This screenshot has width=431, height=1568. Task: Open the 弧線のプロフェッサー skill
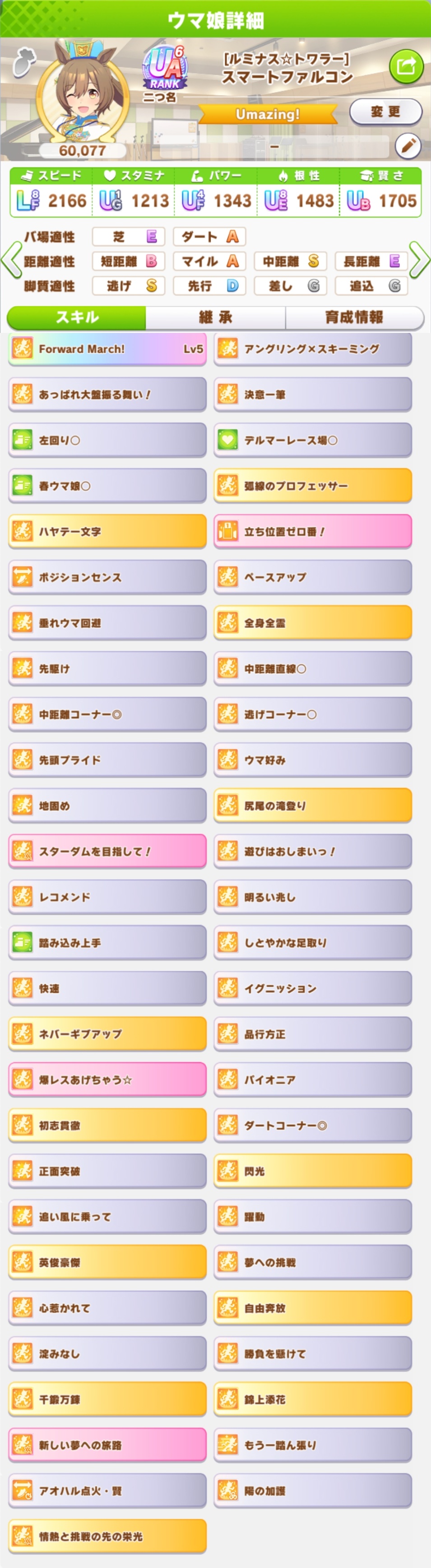(x=312, y=486)
